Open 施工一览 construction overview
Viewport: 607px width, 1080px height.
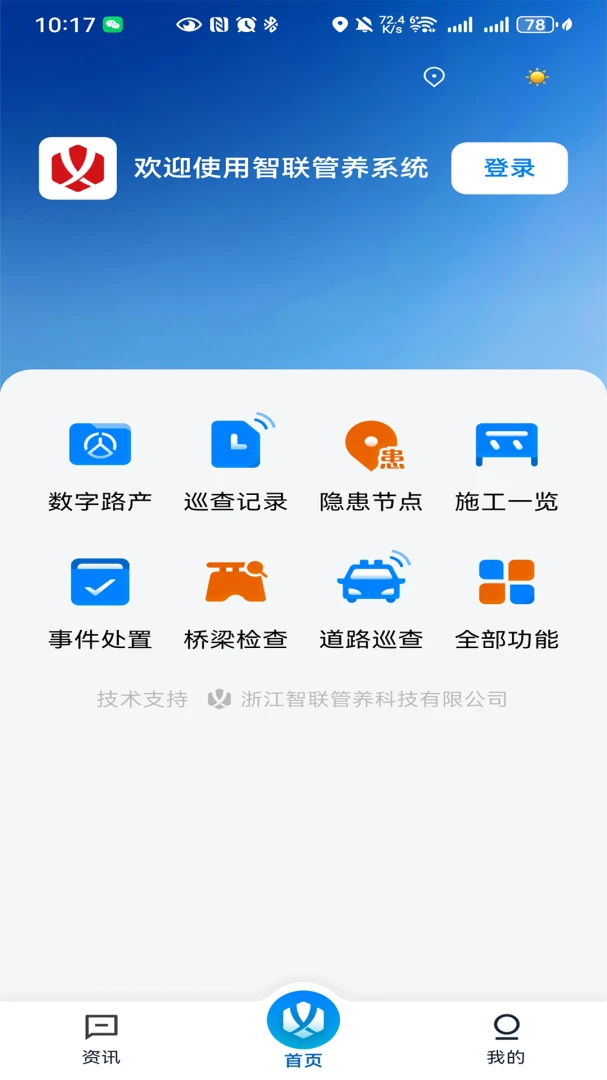tap(506, 464)
